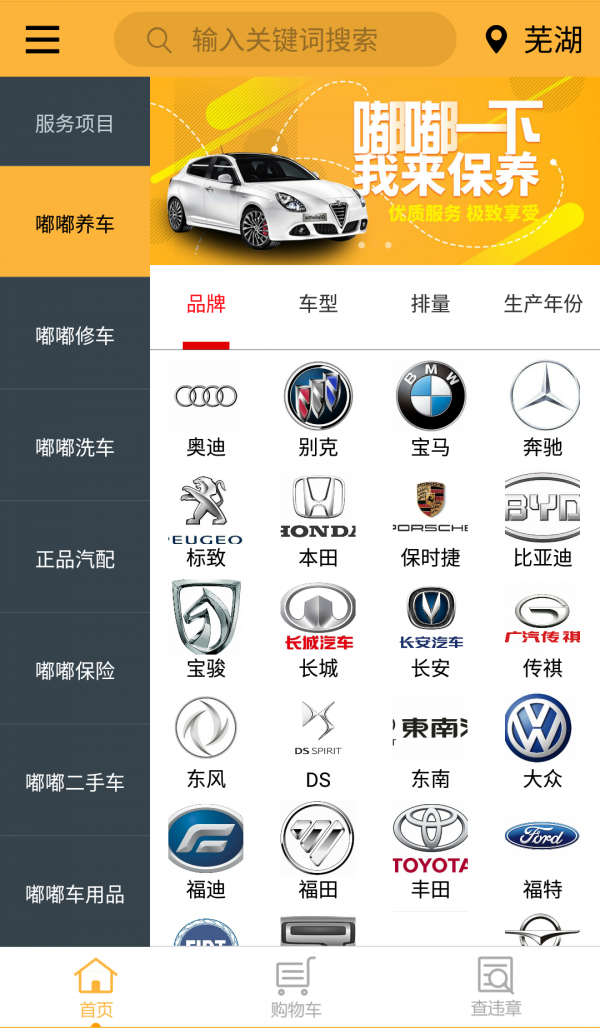
Task: Change the city location 芜湖
Action: 535,40
